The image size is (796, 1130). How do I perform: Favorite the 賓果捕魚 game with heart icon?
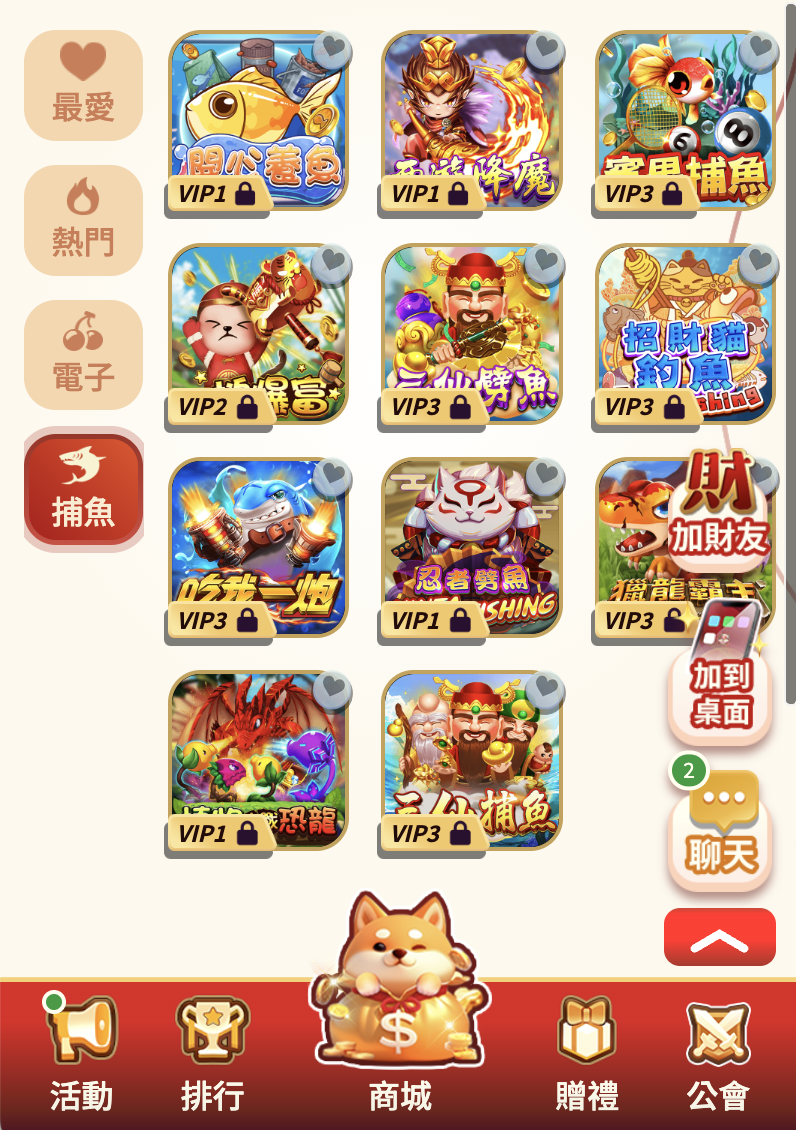760,48
